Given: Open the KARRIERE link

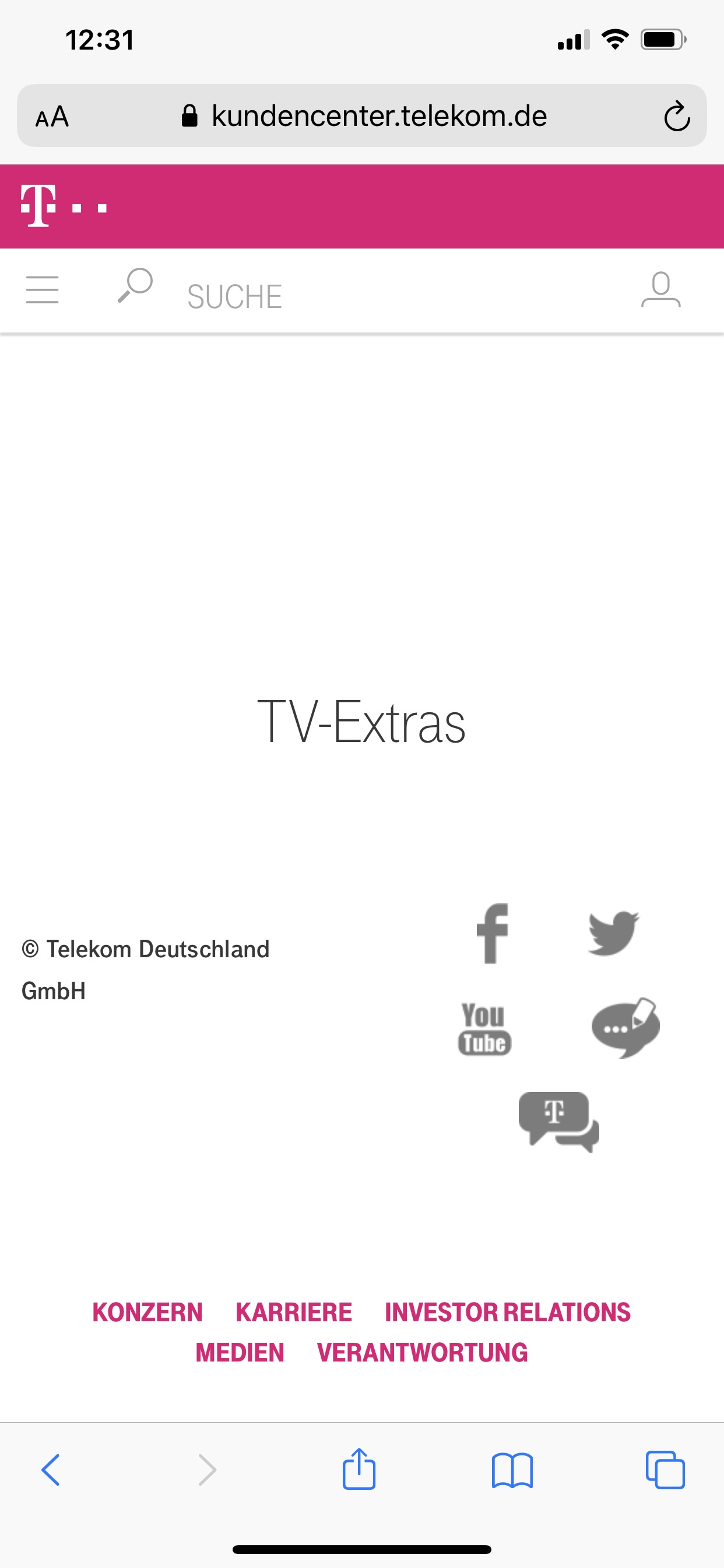Looking at the screenshot, I should (293, 1312).
